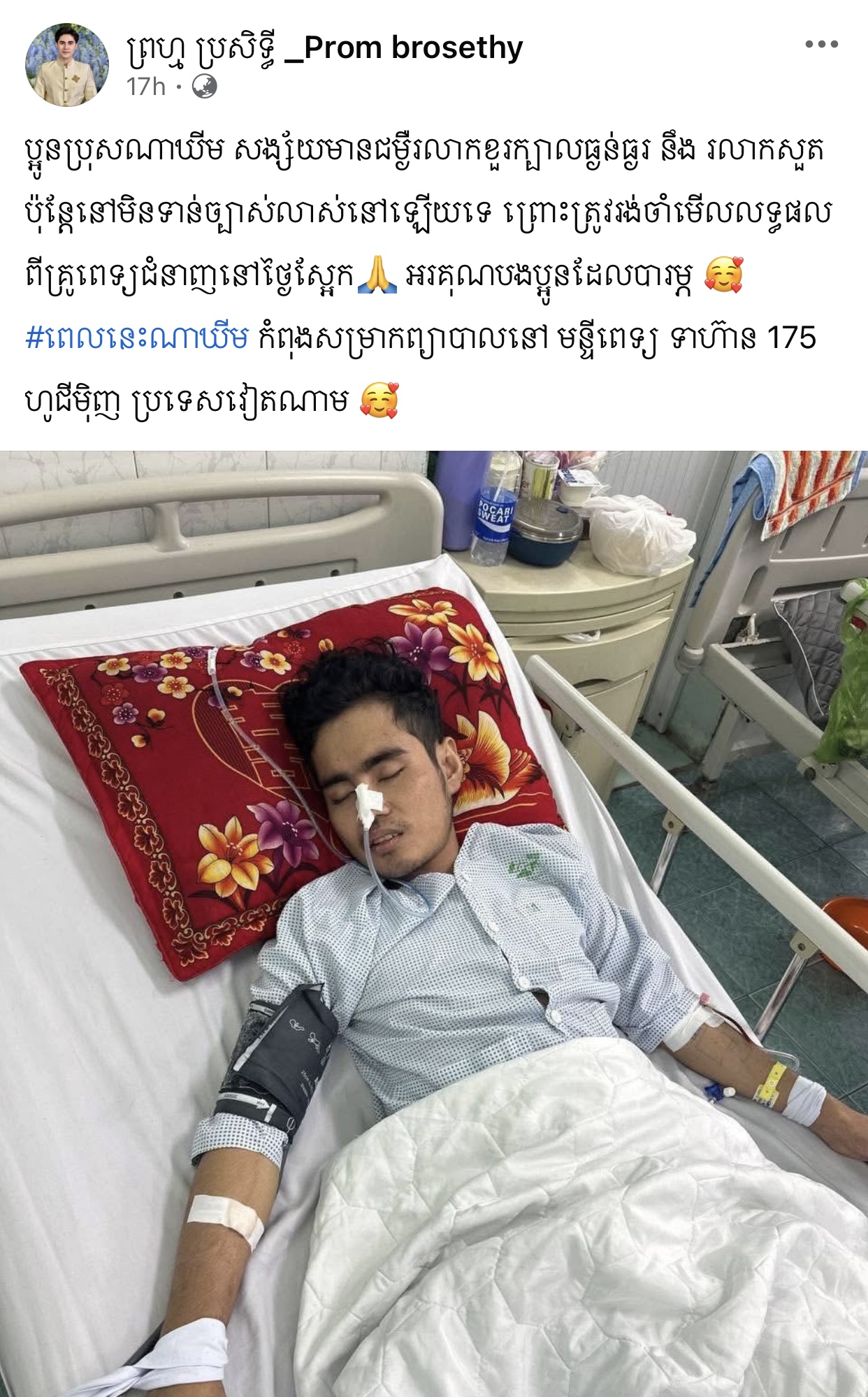Open Prom brosethy's profile picture

tap(67, 65)
